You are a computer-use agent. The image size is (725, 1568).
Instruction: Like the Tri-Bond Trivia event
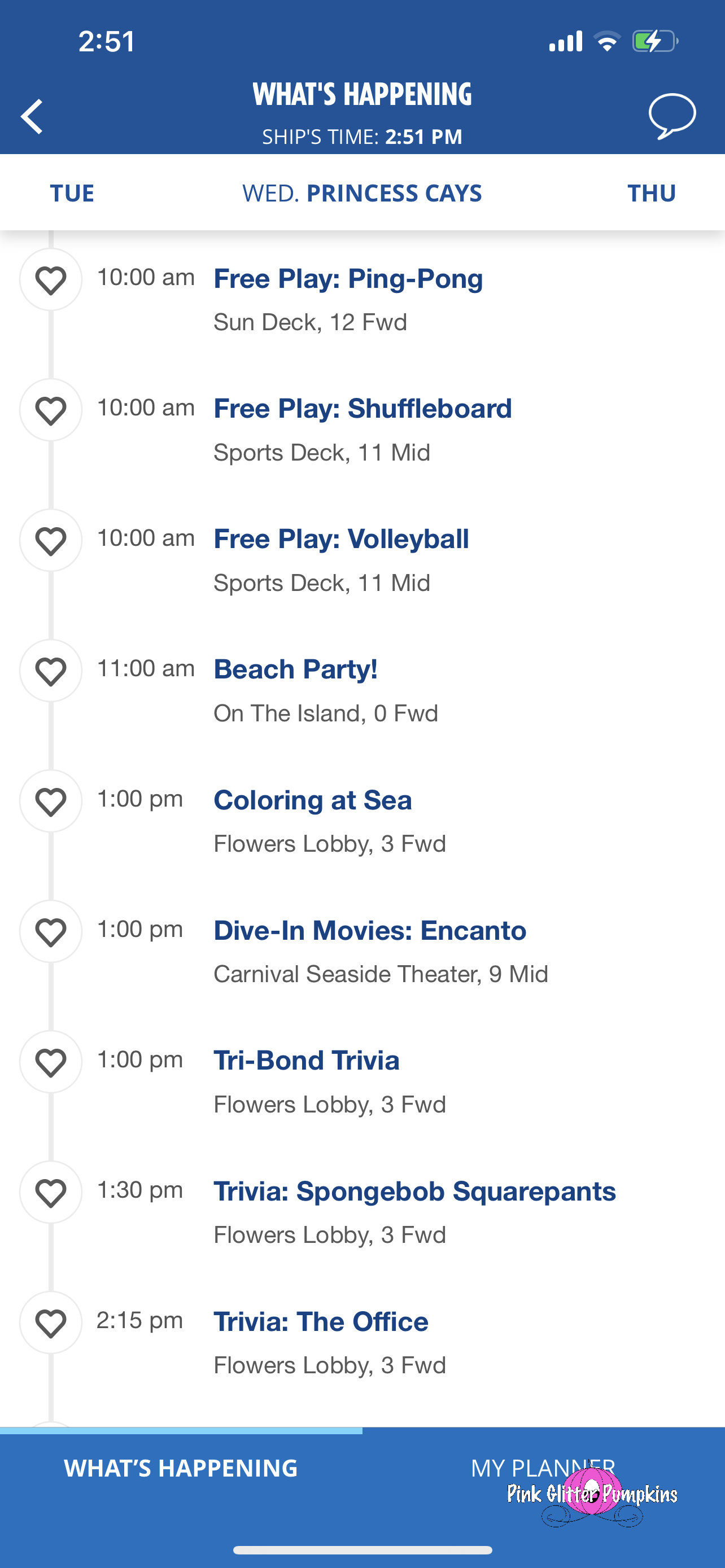tap(50, 1062)
